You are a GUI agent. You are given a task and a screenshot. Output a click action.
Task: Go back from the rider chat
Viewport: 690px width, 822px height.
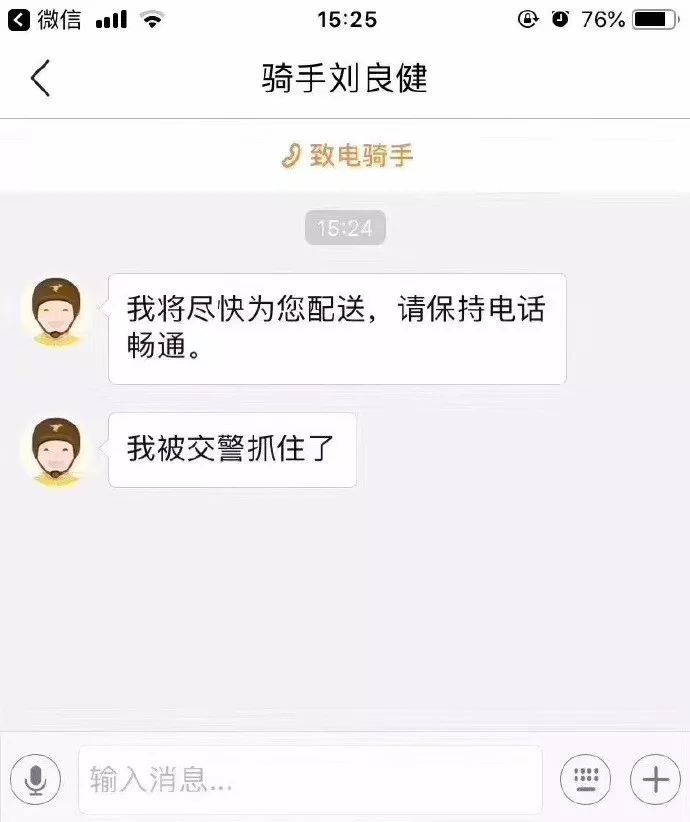coord(40,78)
